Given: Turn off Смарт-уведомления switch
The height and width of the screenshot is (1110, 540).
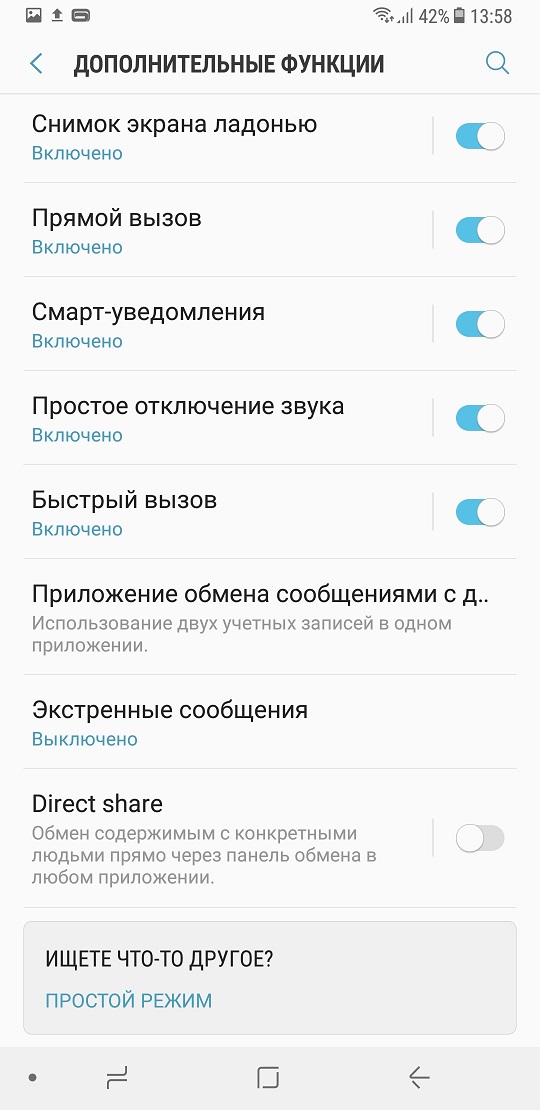Looking at the screenshot, I should coord(480,324).
